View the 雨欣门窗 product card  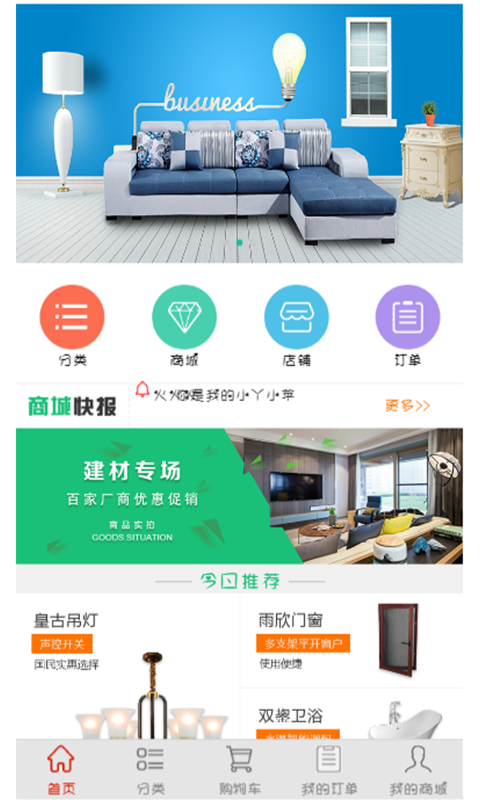(351, 641)
